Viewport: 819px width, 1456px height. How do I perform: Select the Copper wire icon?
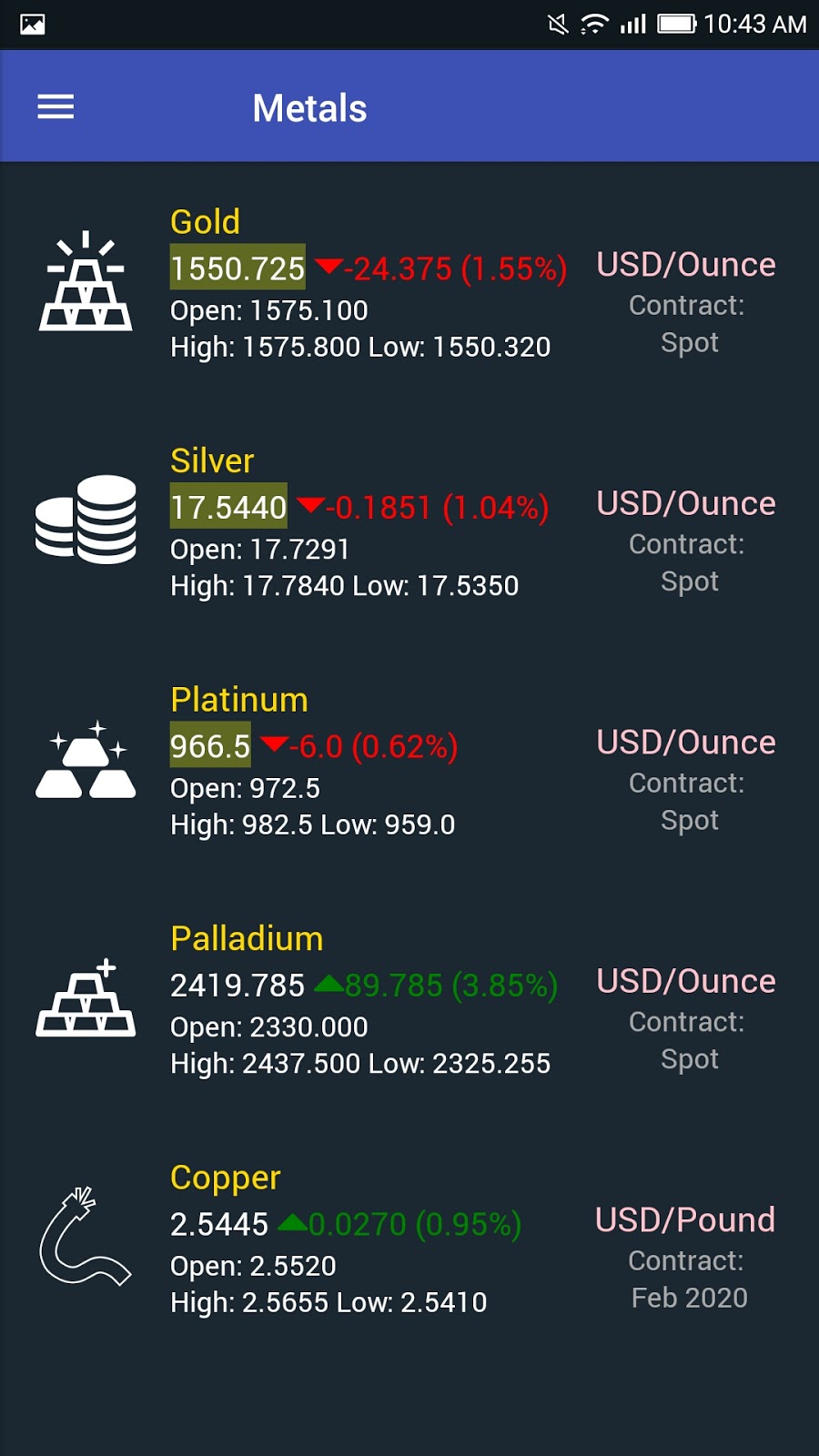(x=85, y=1238)
